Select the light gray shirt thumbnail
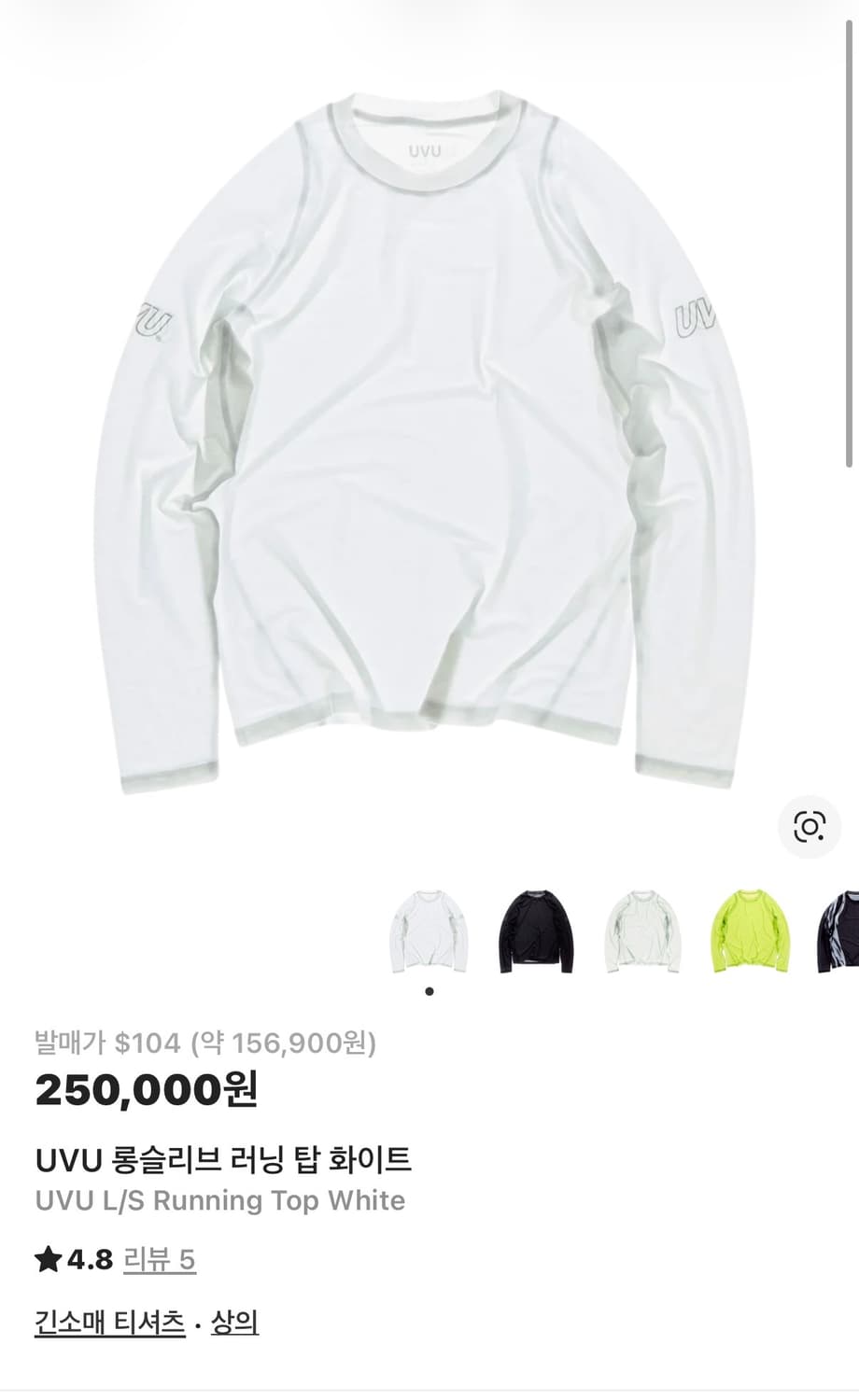 [642, 931]
